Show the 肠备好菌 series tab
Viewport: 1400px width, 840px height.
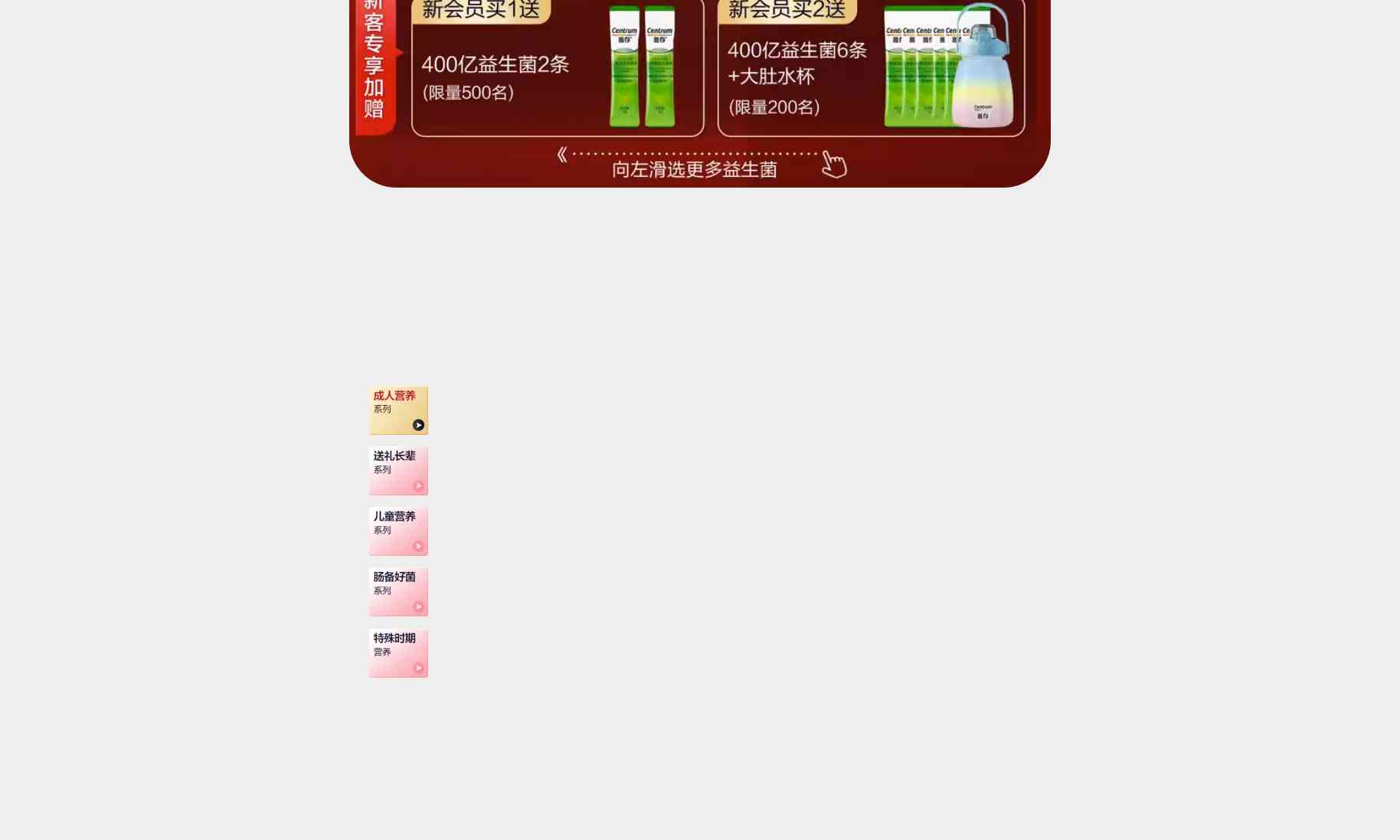(x=398, y=592)
